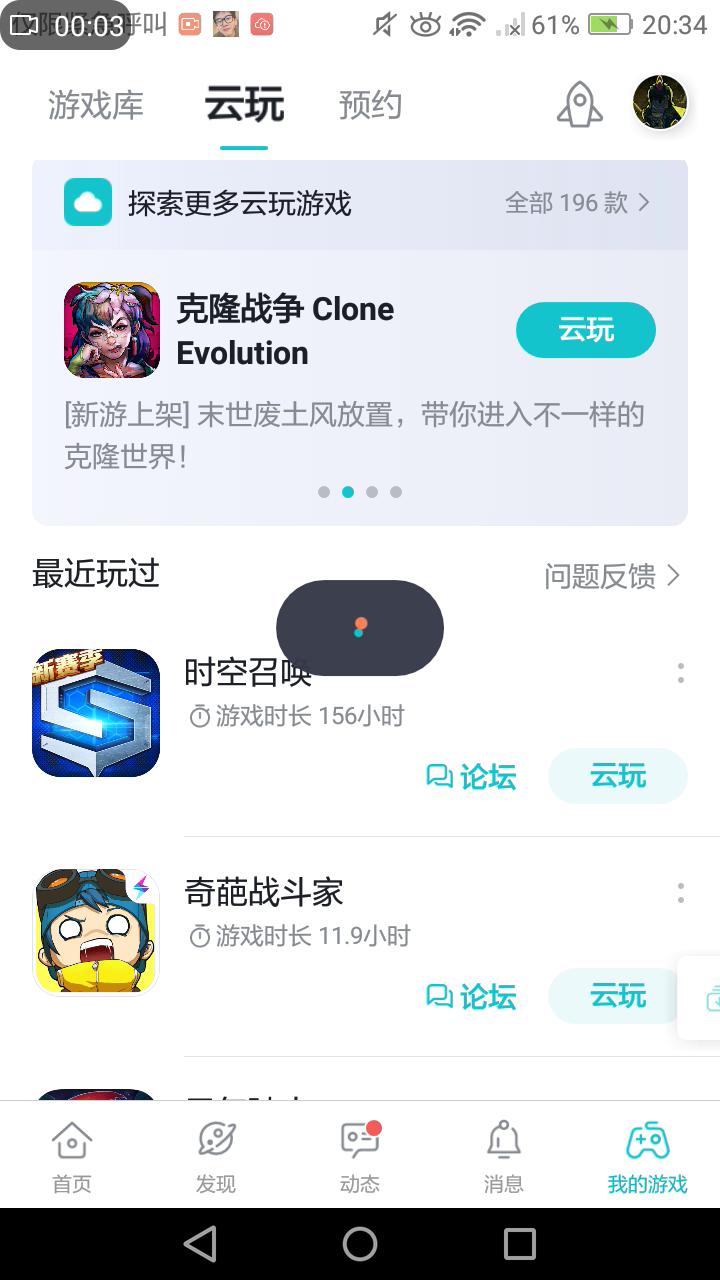Cloud play 克隆战争 Clone Evolution
720x1280 pixels.
click(586, 330)
